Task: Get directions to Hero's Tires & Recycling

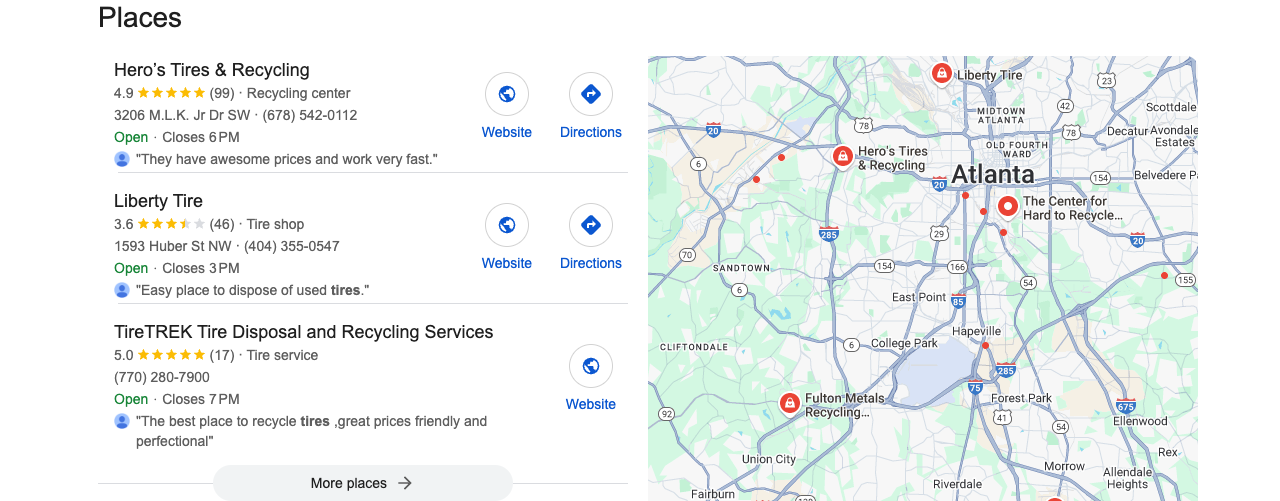Action: click(590, 95)
